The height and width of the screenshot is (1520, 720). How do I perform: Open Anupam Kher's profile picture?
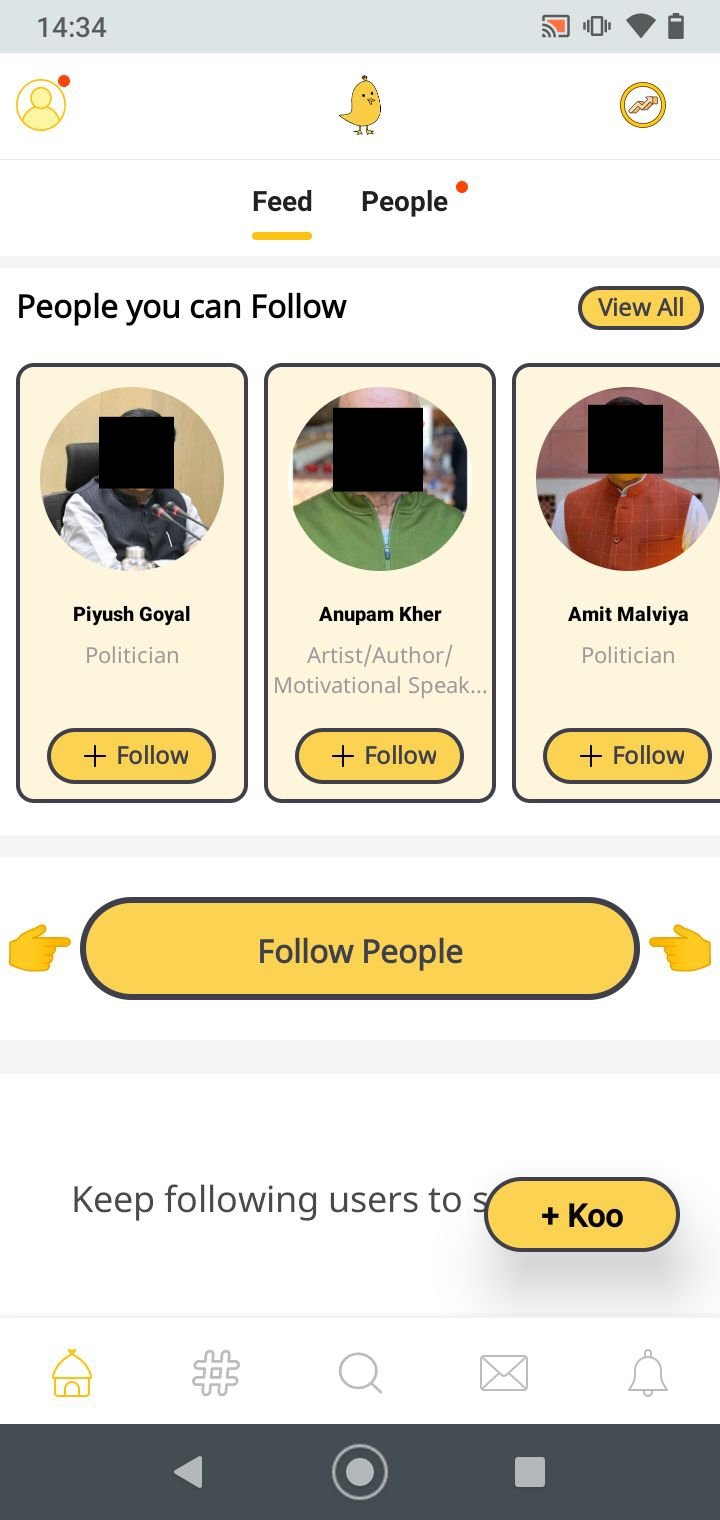click(380, 478)
